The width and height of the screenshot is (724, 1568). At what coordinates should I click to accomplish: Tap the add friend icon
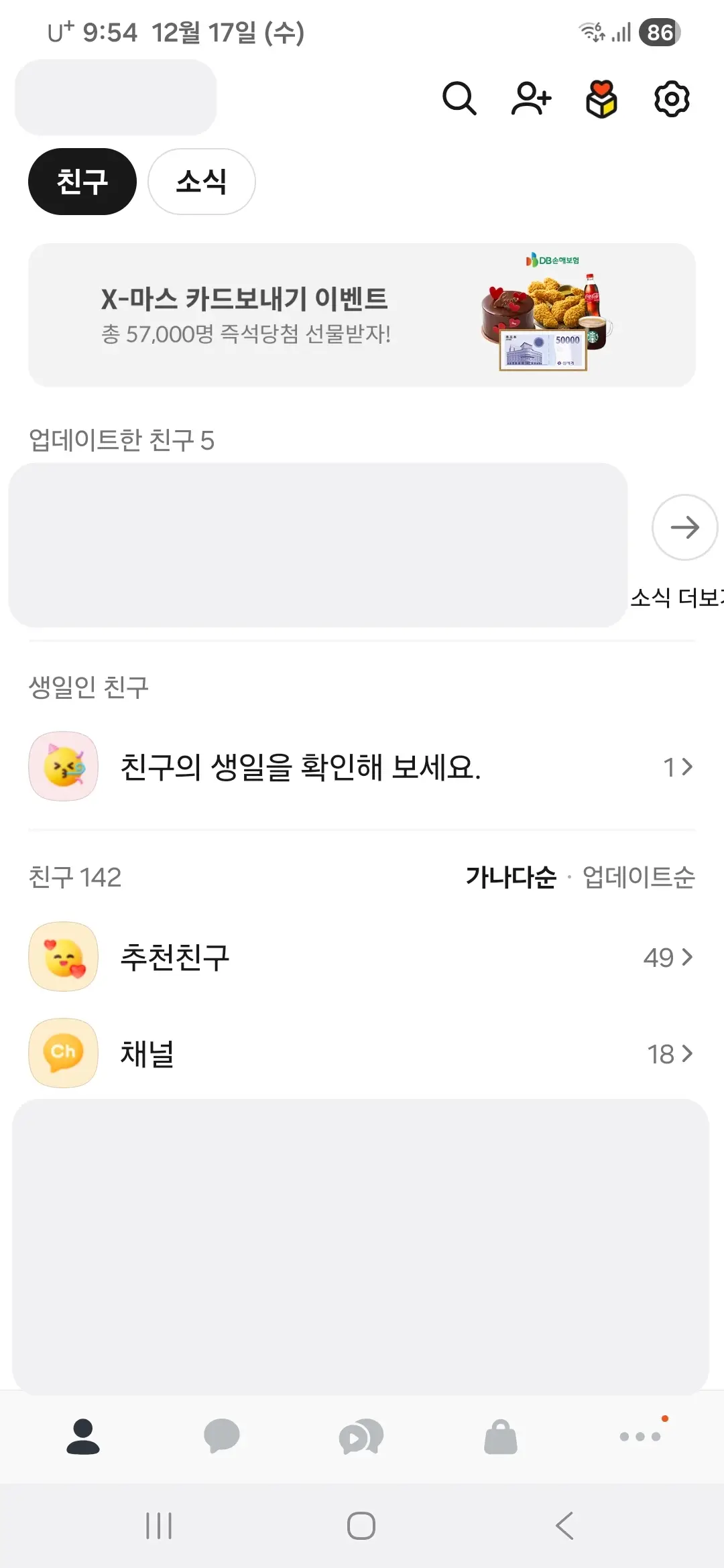click(531, 99)
